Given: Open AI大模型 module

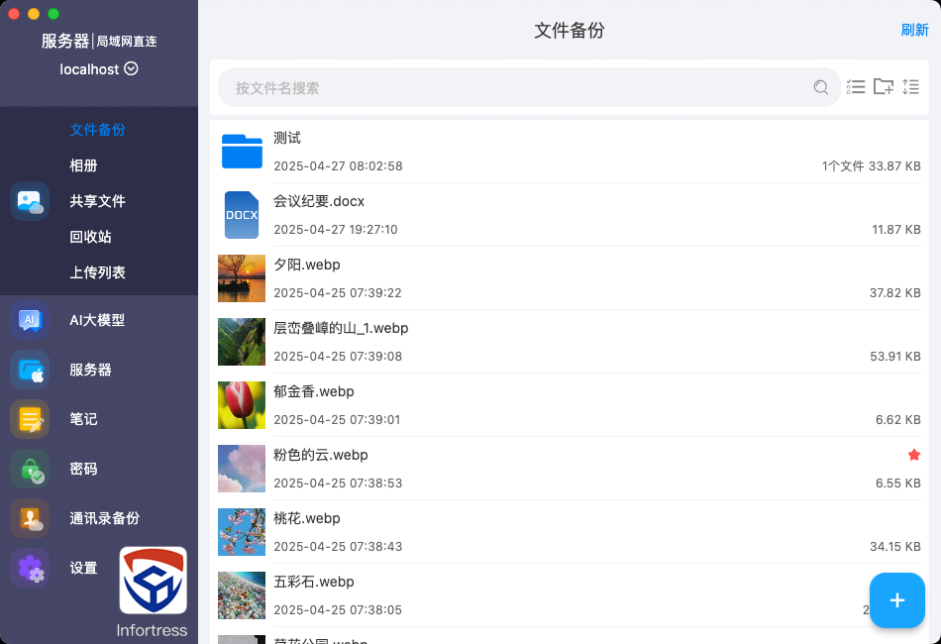Looking at the screenshot, I should coord(97,320).
